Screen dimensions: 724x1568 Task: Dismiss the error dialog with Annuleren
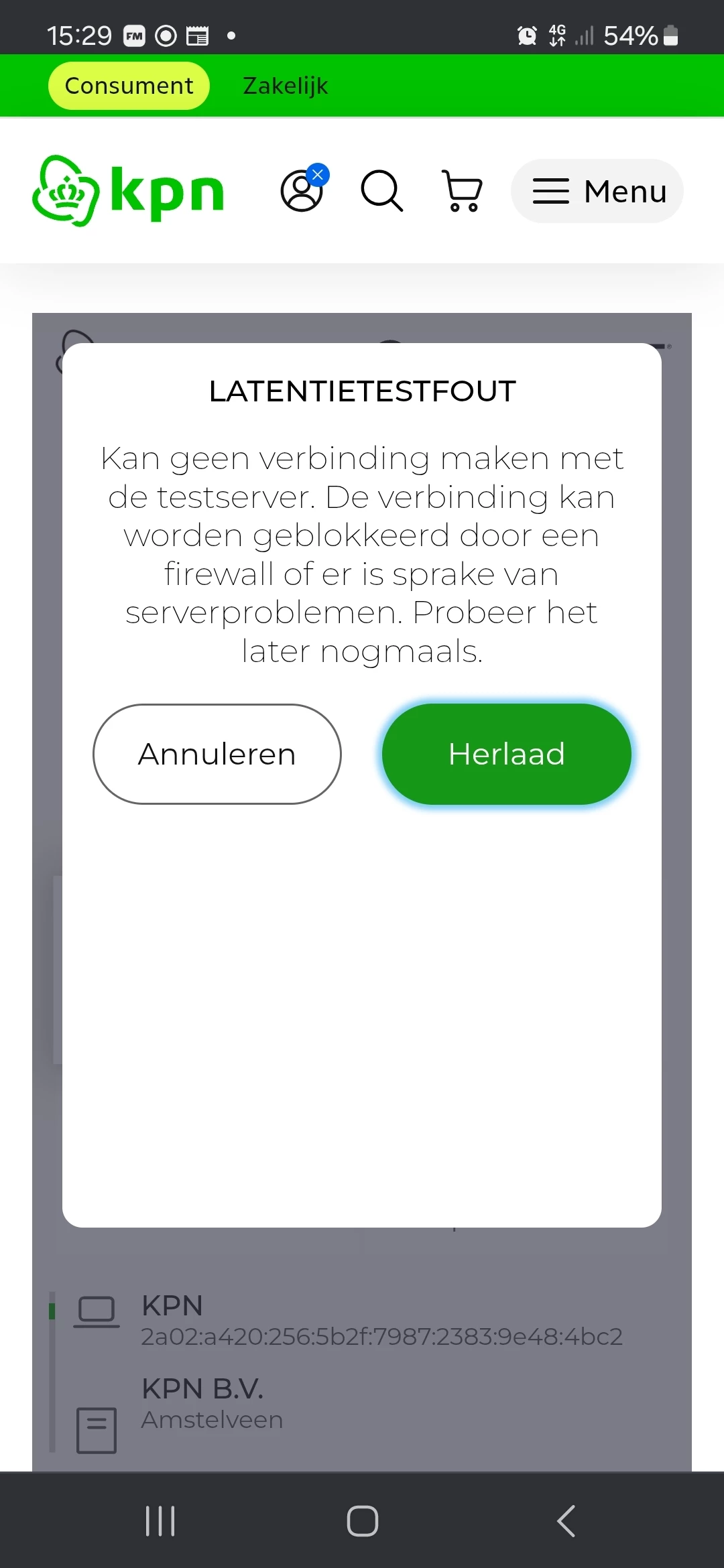click(x=217, y=754)
